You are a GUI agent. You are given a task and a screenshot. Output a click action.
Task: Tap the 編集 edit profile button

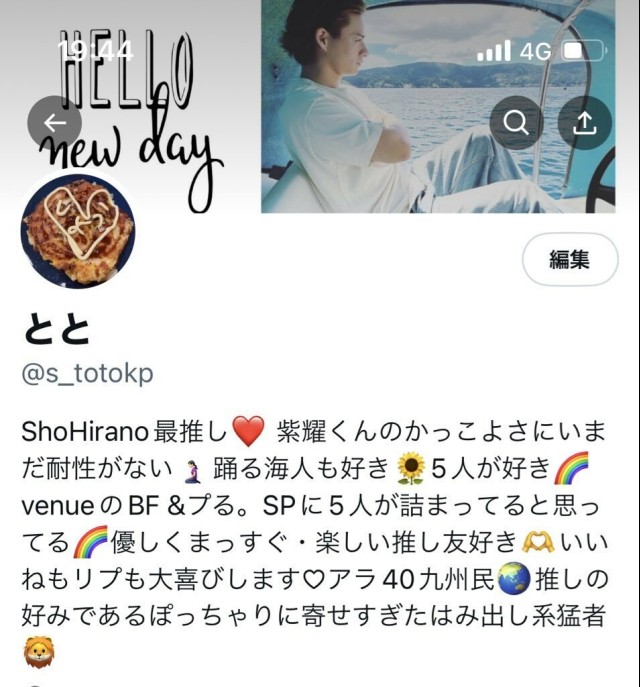coord(569,261)
